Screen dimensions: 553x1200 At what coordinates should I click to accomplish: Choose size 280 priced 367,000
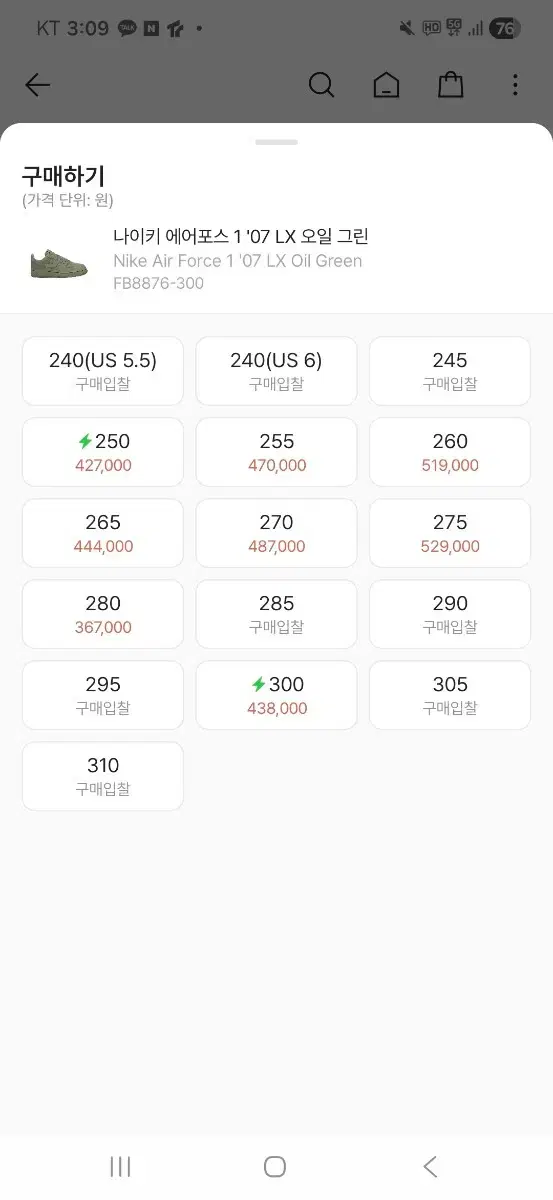click(103, 614)
